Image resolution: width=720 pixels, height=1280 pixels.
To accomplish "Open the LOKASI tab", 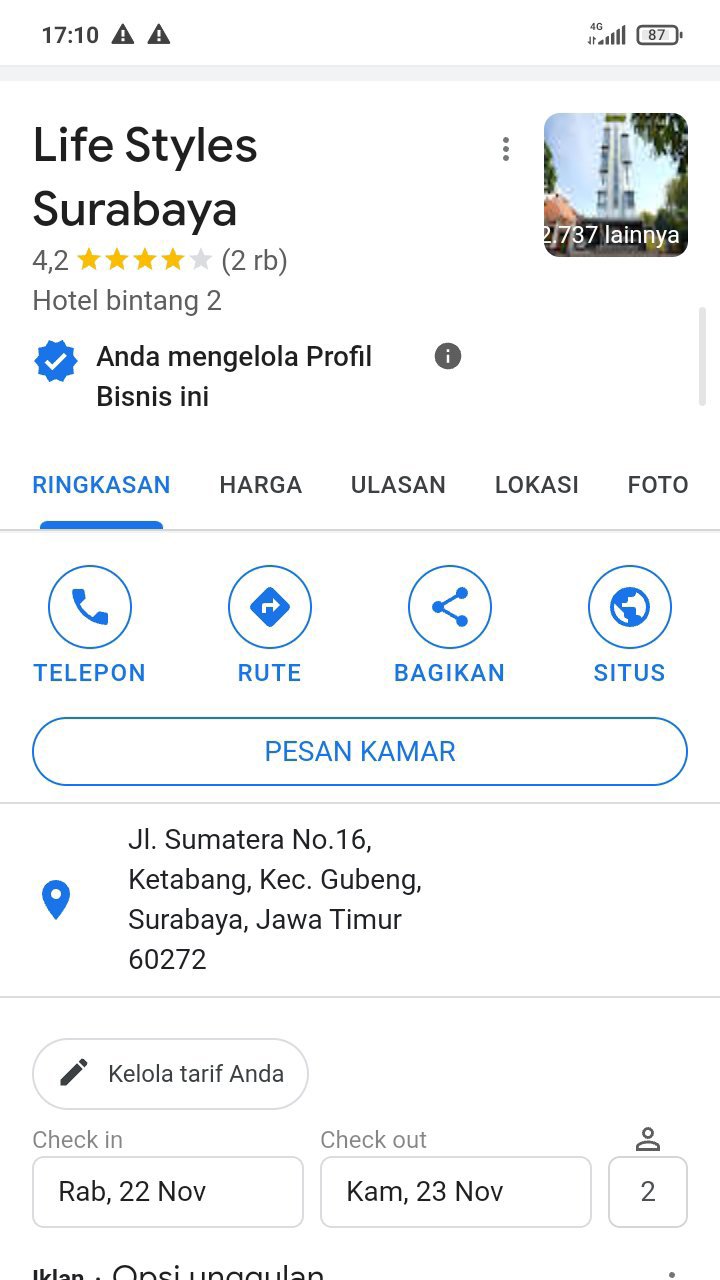I will 537,485.
